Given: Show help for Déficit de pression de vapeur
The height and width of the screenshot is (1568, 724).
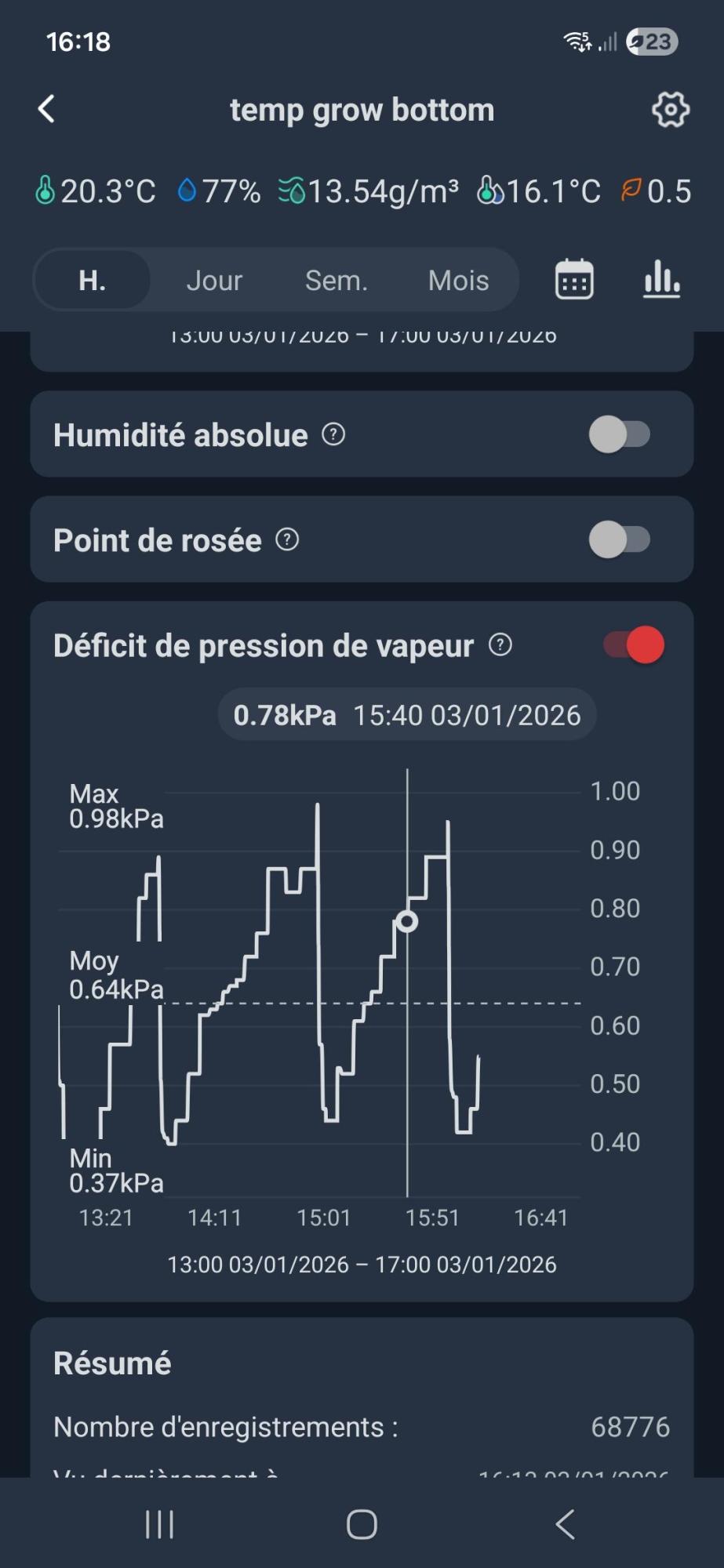Looking at the screenshot, I should pos(500,645).
